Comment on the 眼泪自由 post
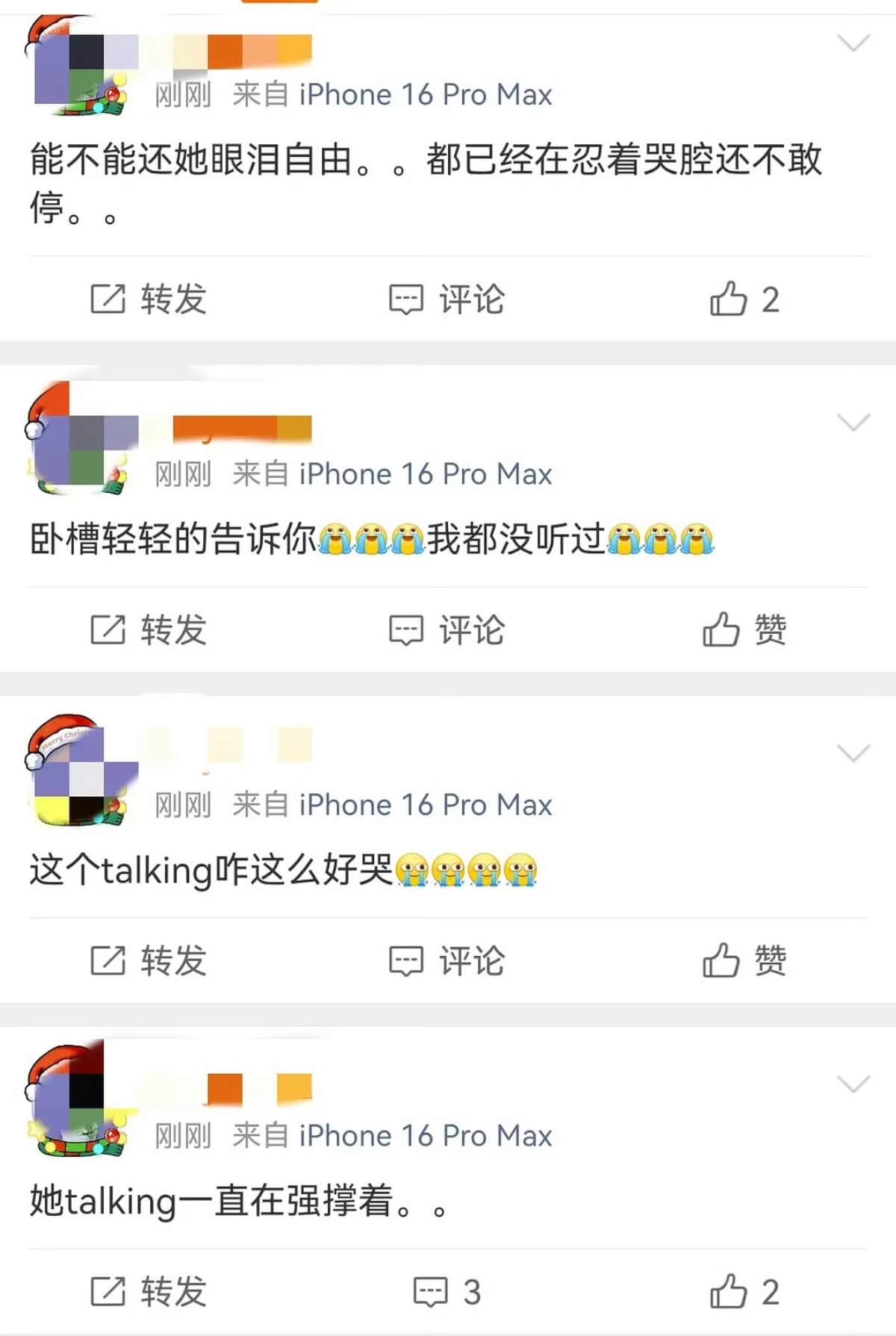The width and height of the screenshot is (896, 1336). [447, 299]
